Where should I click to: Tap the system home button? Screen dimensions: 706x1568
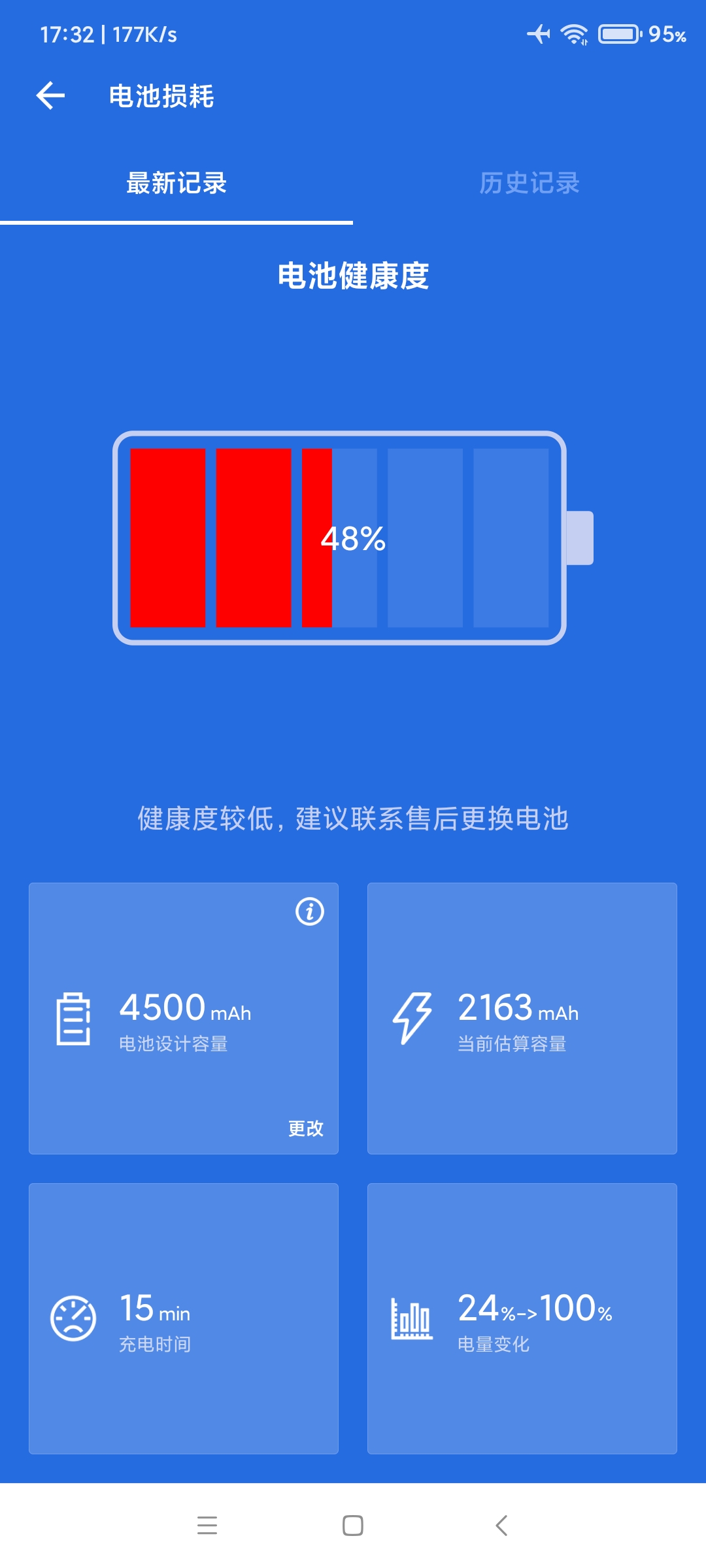(353, 1526)
